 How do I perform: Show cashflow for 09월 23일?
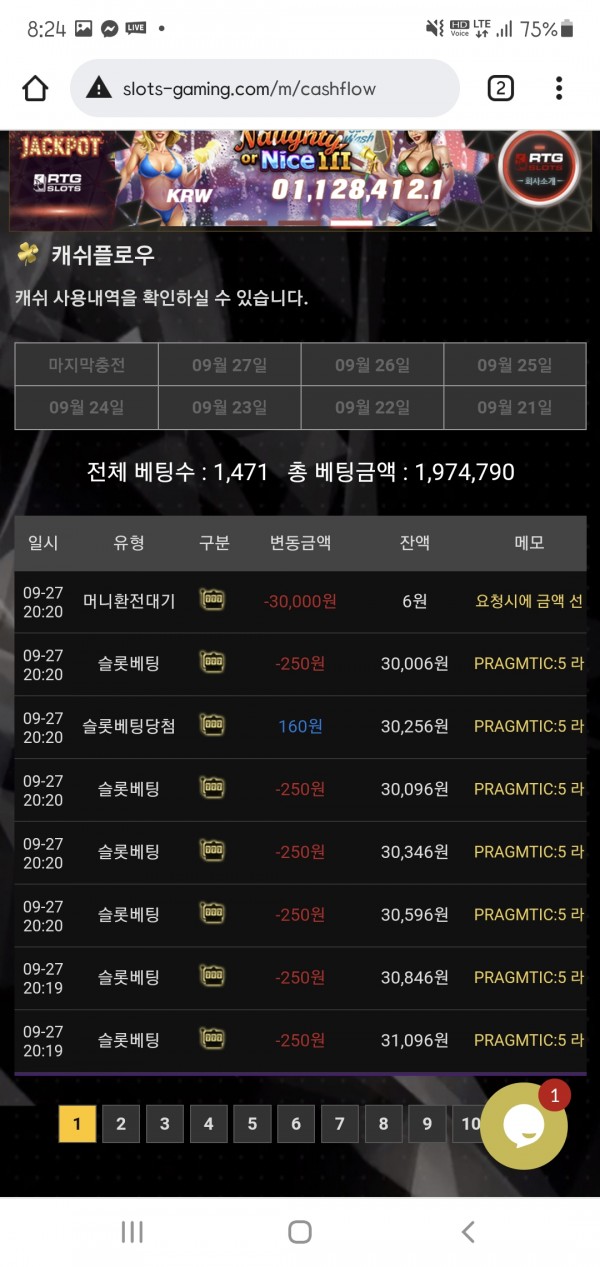click(x=229, y=407)
